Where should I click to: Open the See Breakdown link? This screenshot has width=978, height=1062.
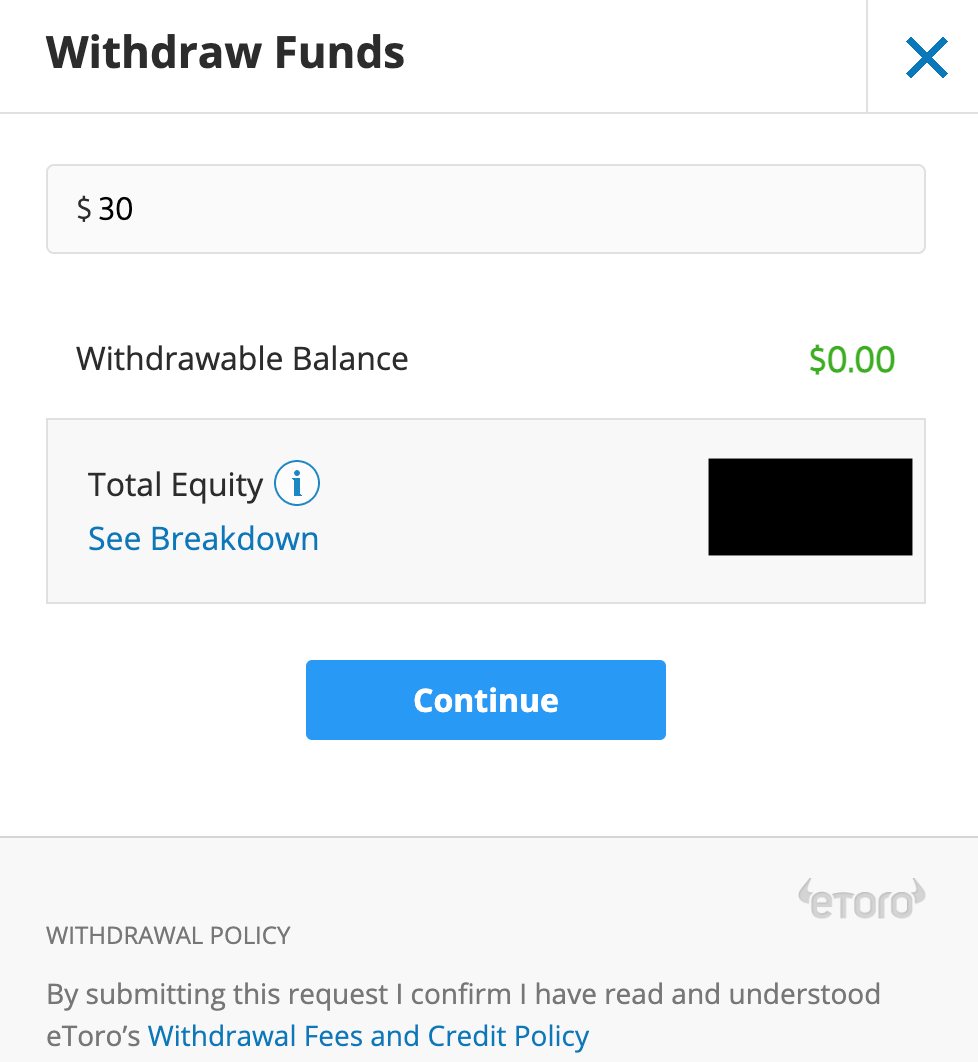[203, 539]
